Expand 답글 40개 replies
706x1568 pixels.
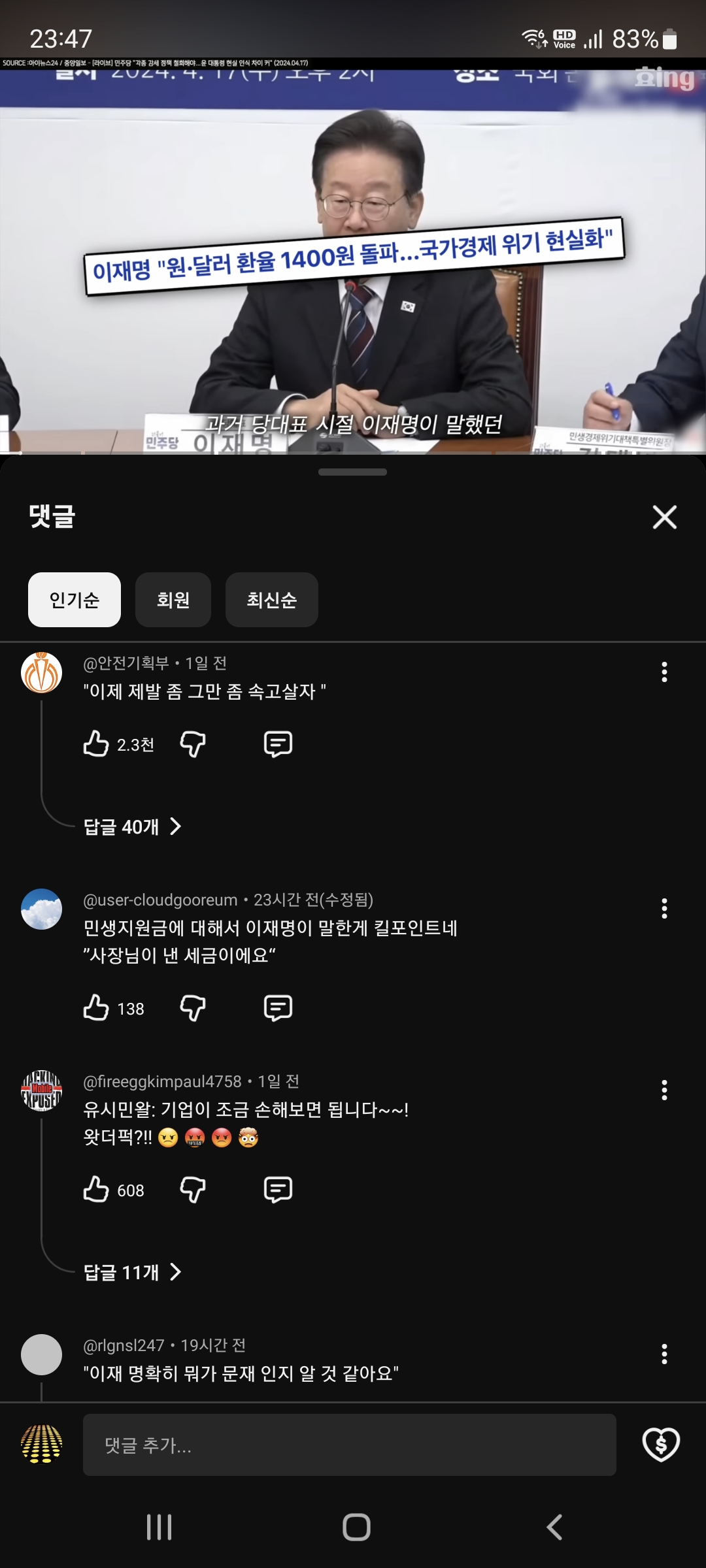[132, 826]
